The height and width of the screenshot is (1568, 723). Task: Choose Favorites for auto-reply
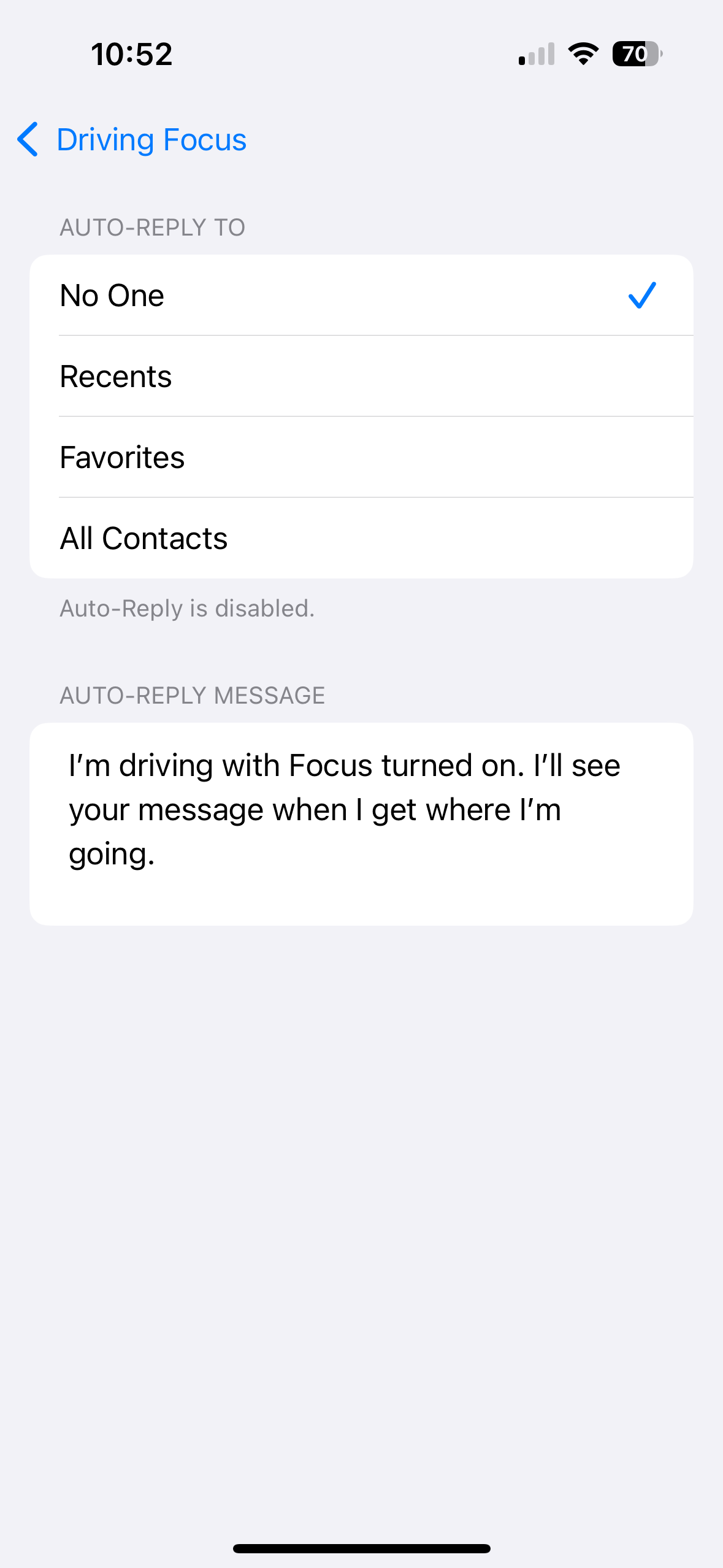pyautogui.click(x=361, y=457)
